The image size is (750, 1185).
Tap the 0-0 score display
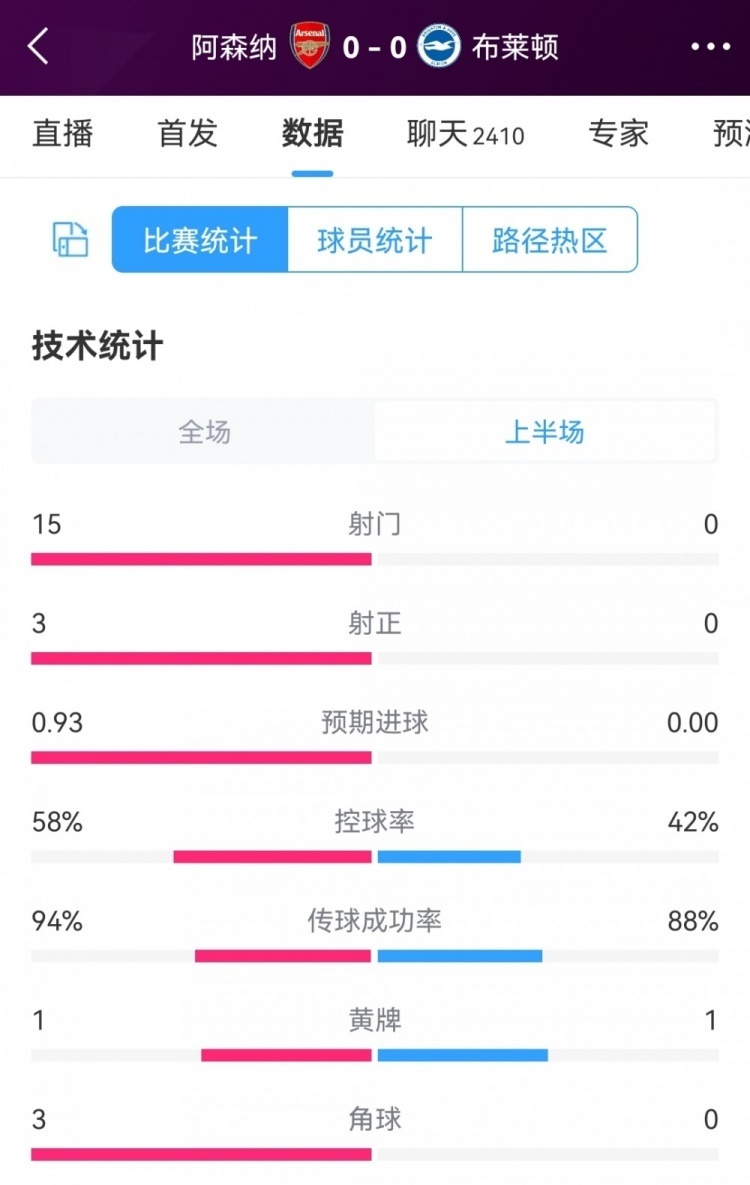[373, 45]
